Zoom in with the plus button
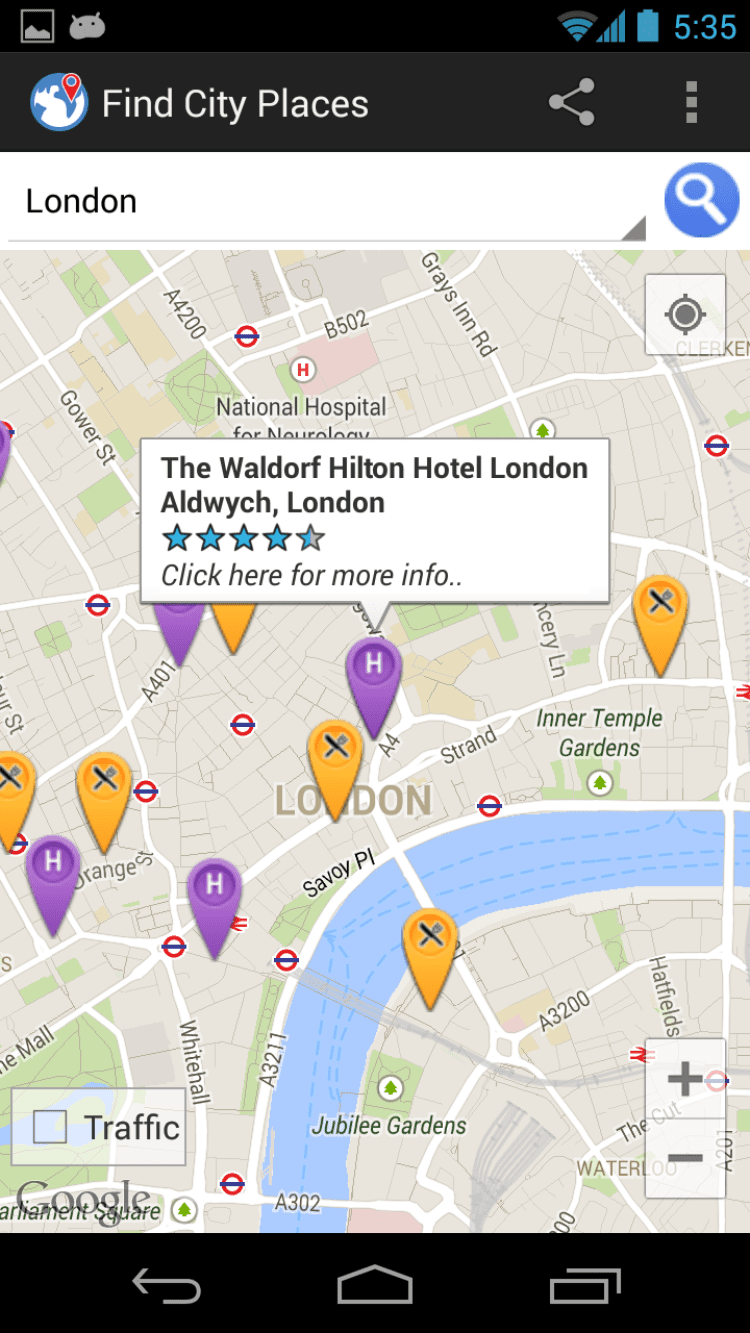 [685, 1079]
